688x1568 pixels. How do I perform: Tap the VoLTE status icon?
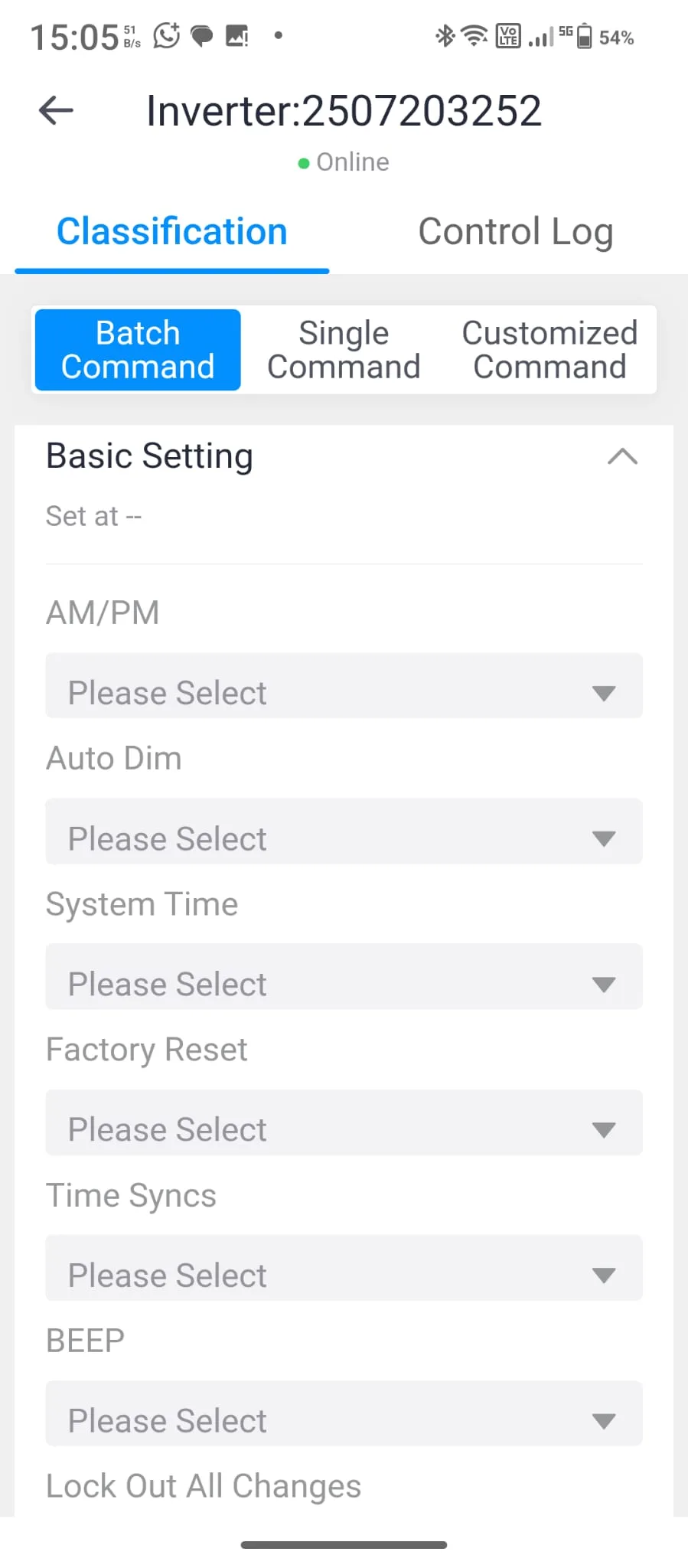pos(507,35)
